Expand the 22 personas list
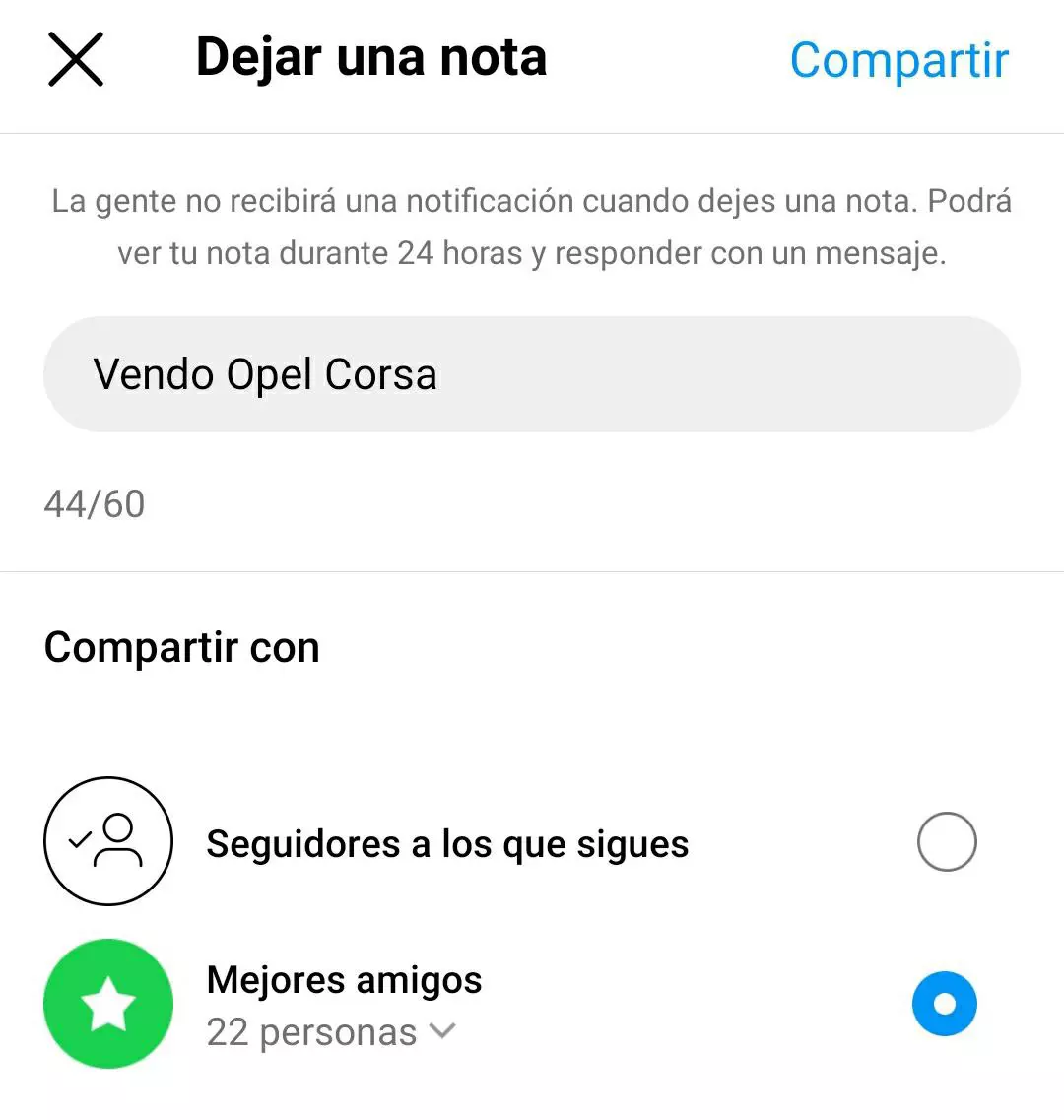Image resolution: width=1064 pixels, height=1120 pixels. click(331, 1032)
